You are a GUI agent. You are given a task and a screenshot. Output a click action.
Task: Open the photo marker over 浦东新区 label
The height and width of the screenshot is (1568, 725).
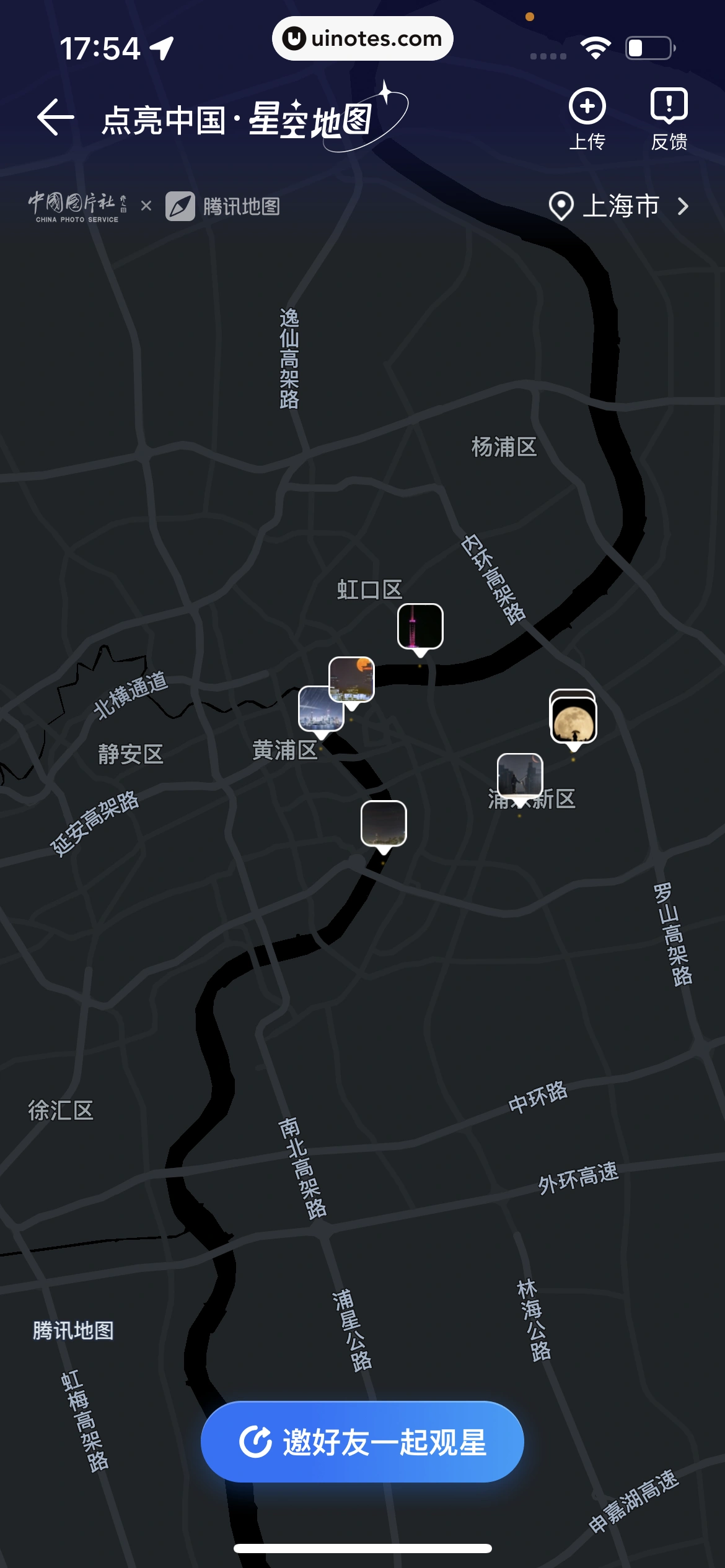[520, 775]
